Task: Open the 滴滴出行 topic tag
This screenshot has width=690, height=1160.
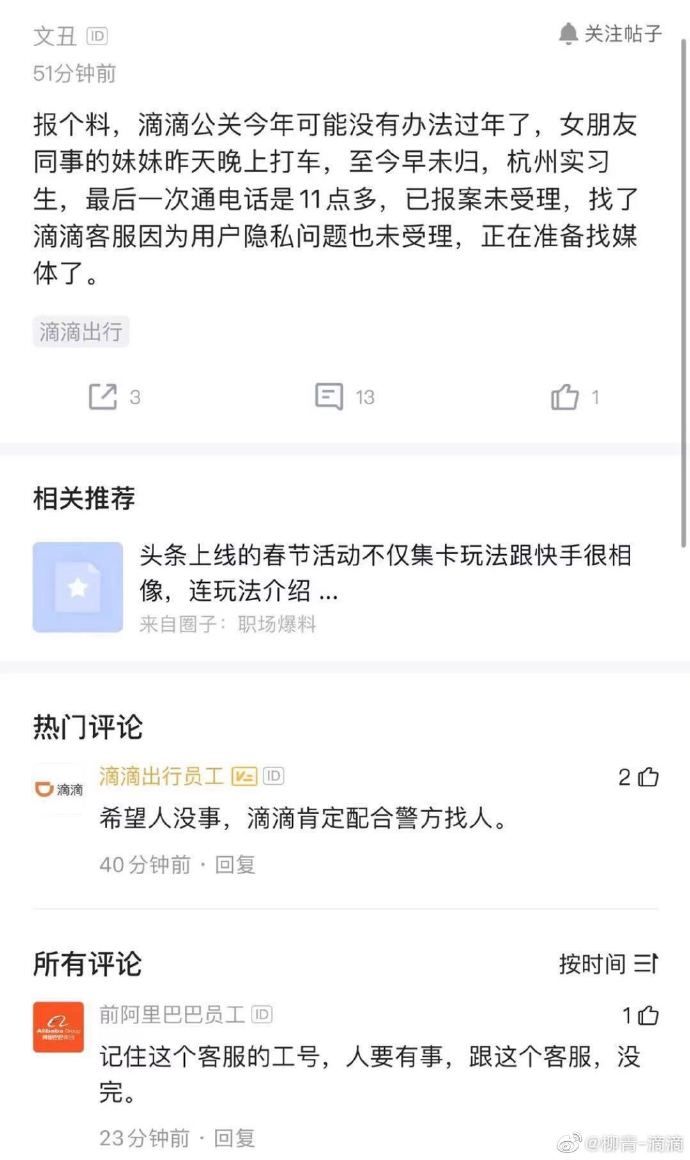Action: click(x=81, y=332)
